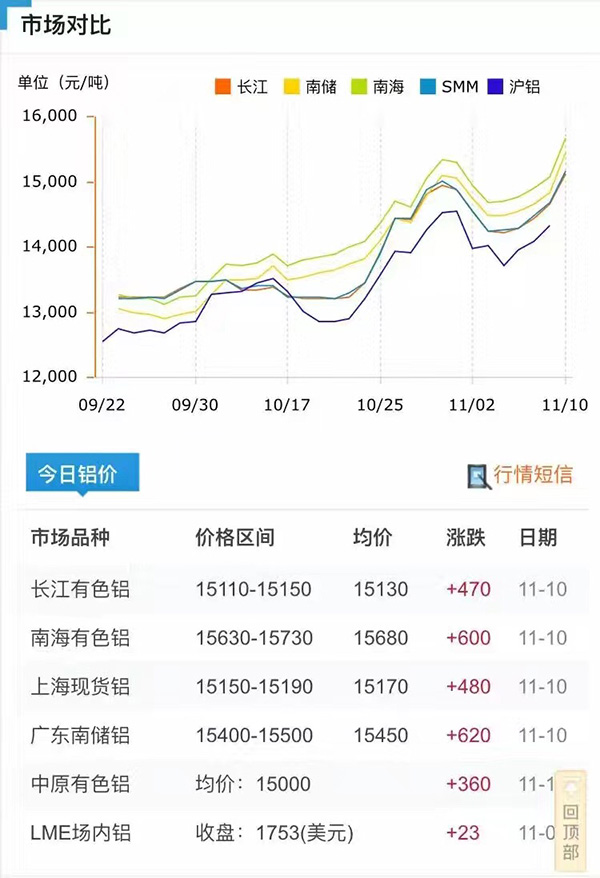Toggle the 长江 series in the chart legend
The height and width of the screenshot is (878, 600).
coord(242,86)
